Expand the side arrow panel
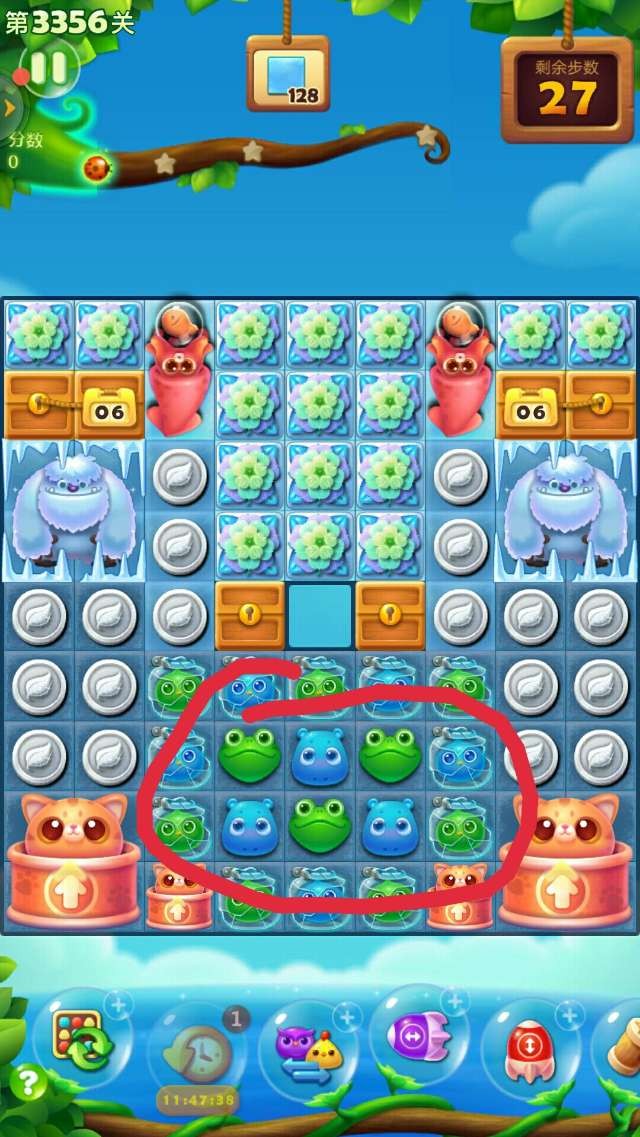This screenshot has height=1137, width=640. 8,106
